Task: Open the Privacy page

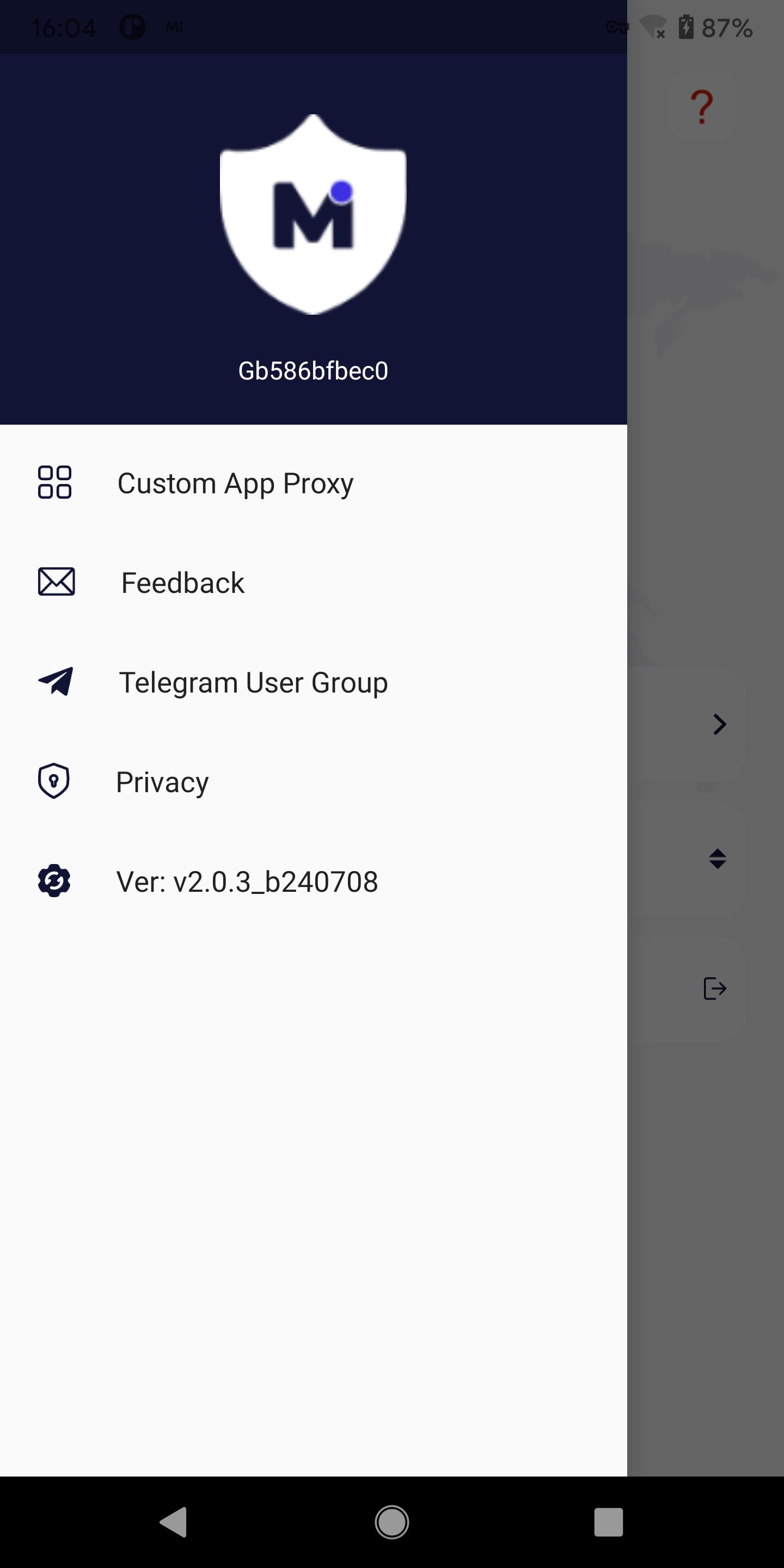Action: coord(314,782)
